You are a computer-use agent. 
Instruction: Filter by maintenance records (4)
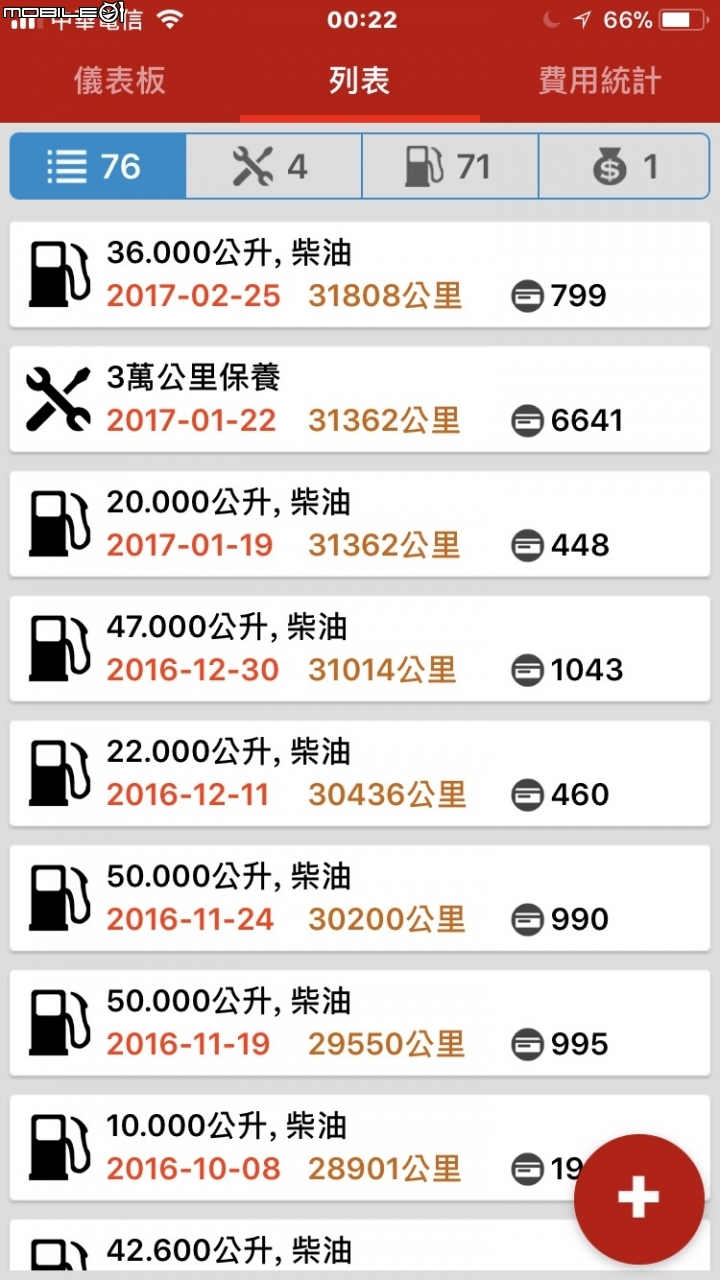[x=274, y=166]
